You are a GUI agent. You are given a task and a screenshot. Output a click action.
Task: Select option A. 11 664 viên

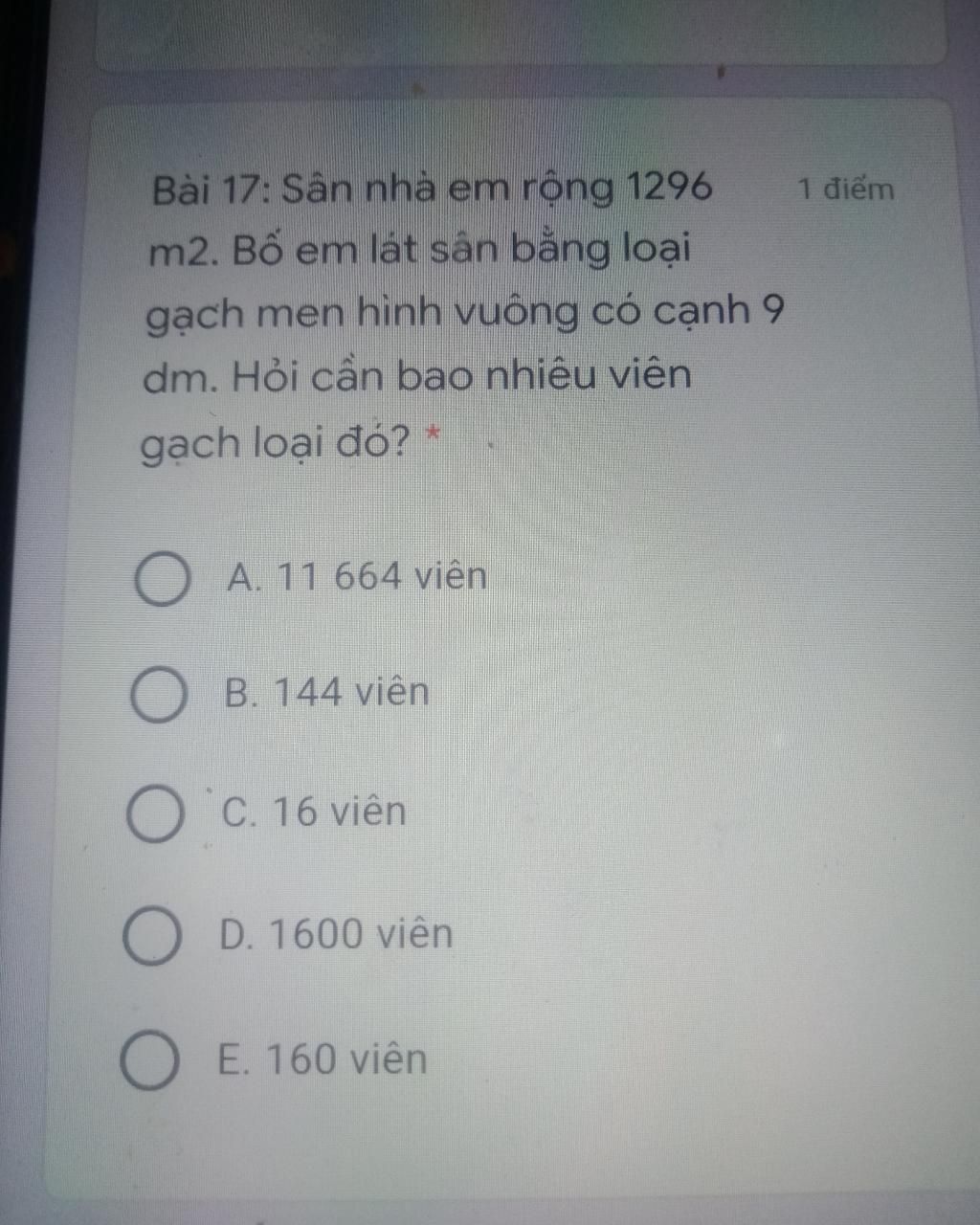click(161, 579)
